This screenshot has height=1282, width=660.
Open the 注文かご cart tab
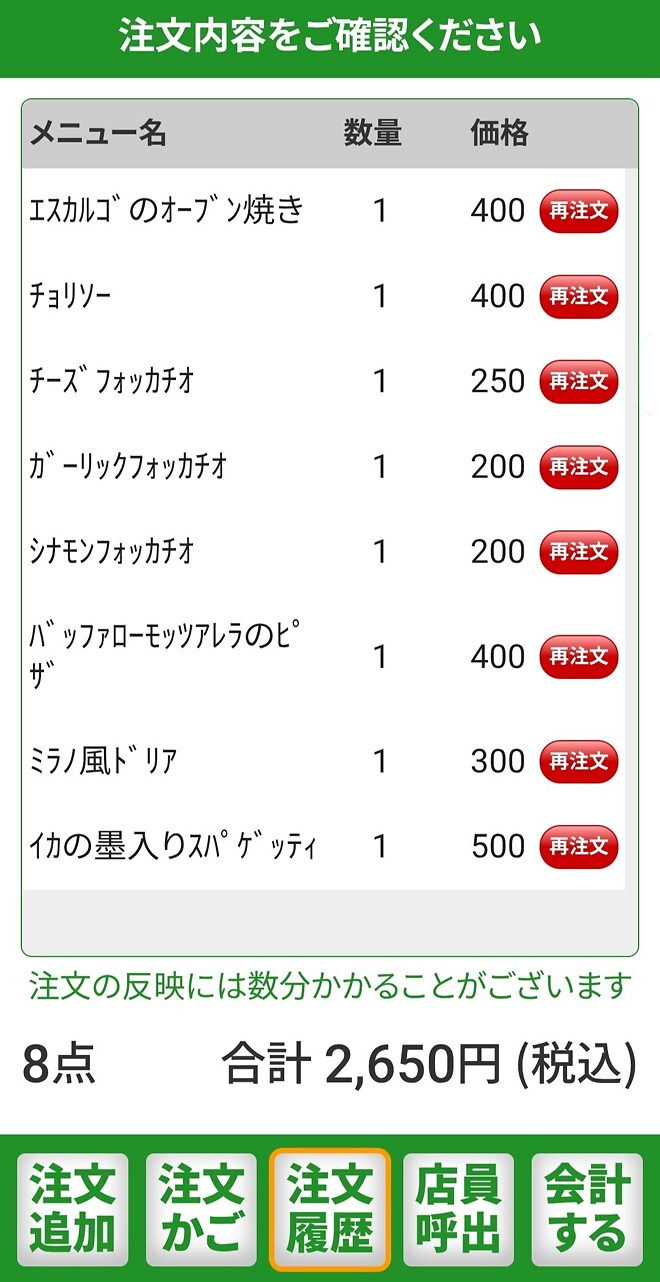pyautogui.click(x=201, y=1209)
